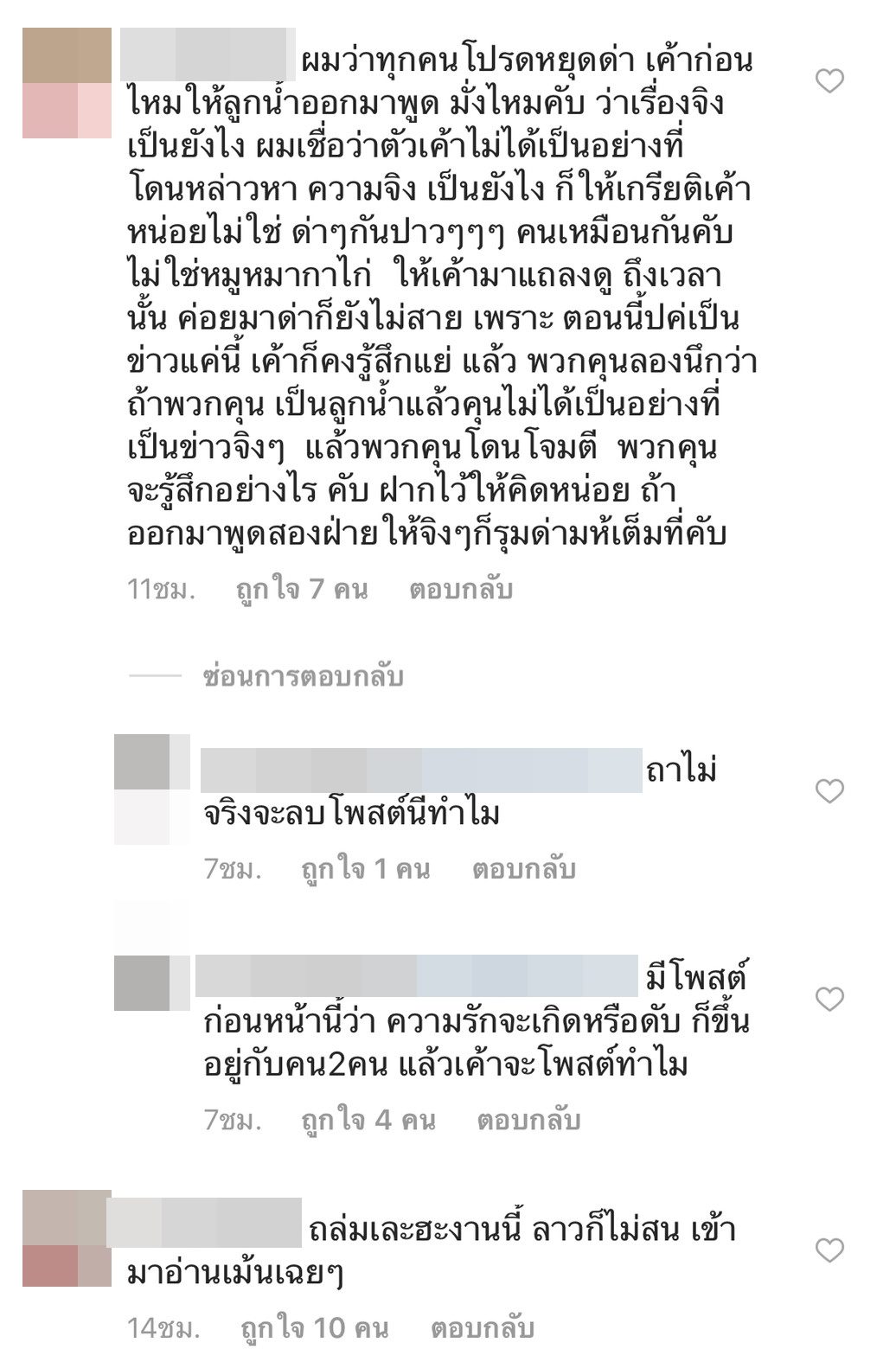Image resolution: width=896 pixels, height=1368 pixels.
Task: Reply to the comment with ถูกใจ 1 คน
Action: (523, 869)
